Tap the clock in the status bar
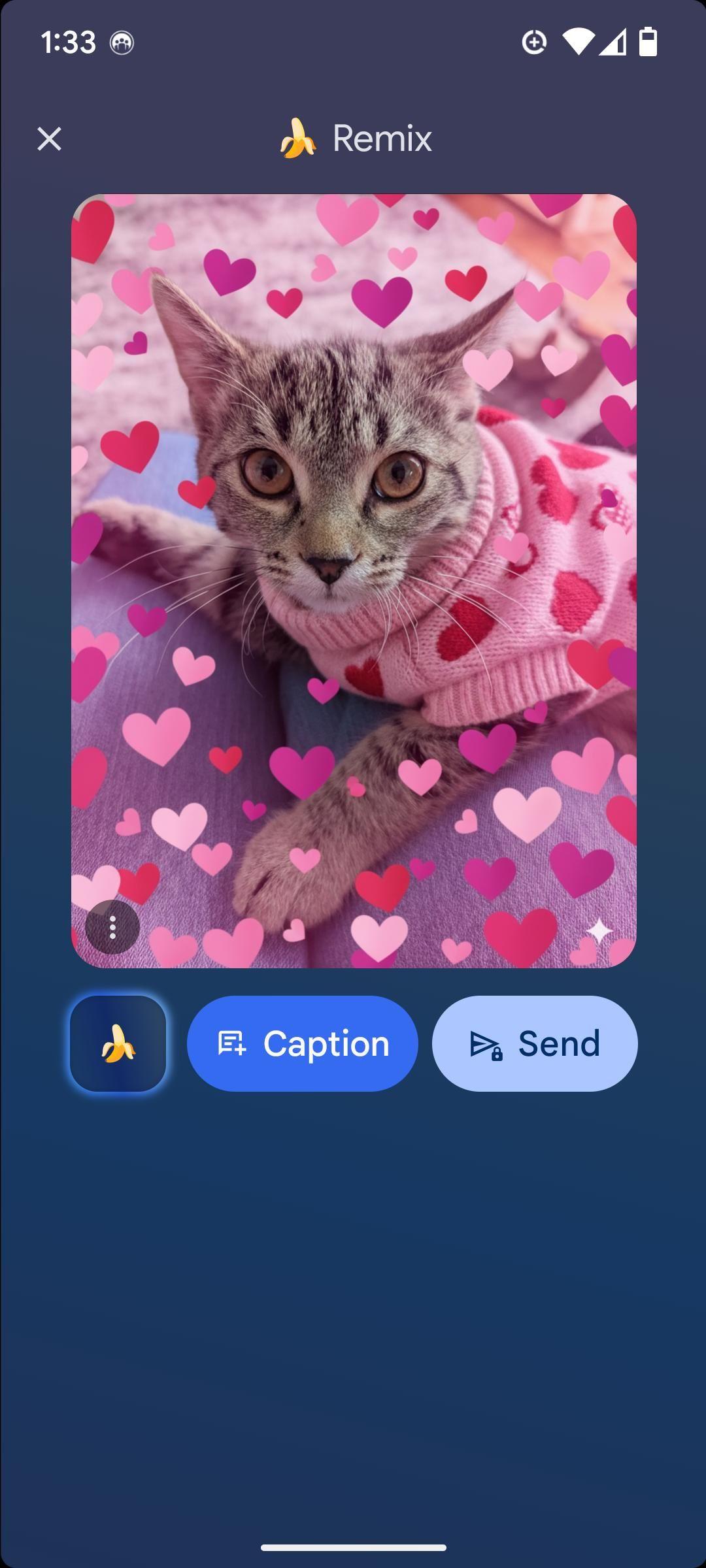 67,42
